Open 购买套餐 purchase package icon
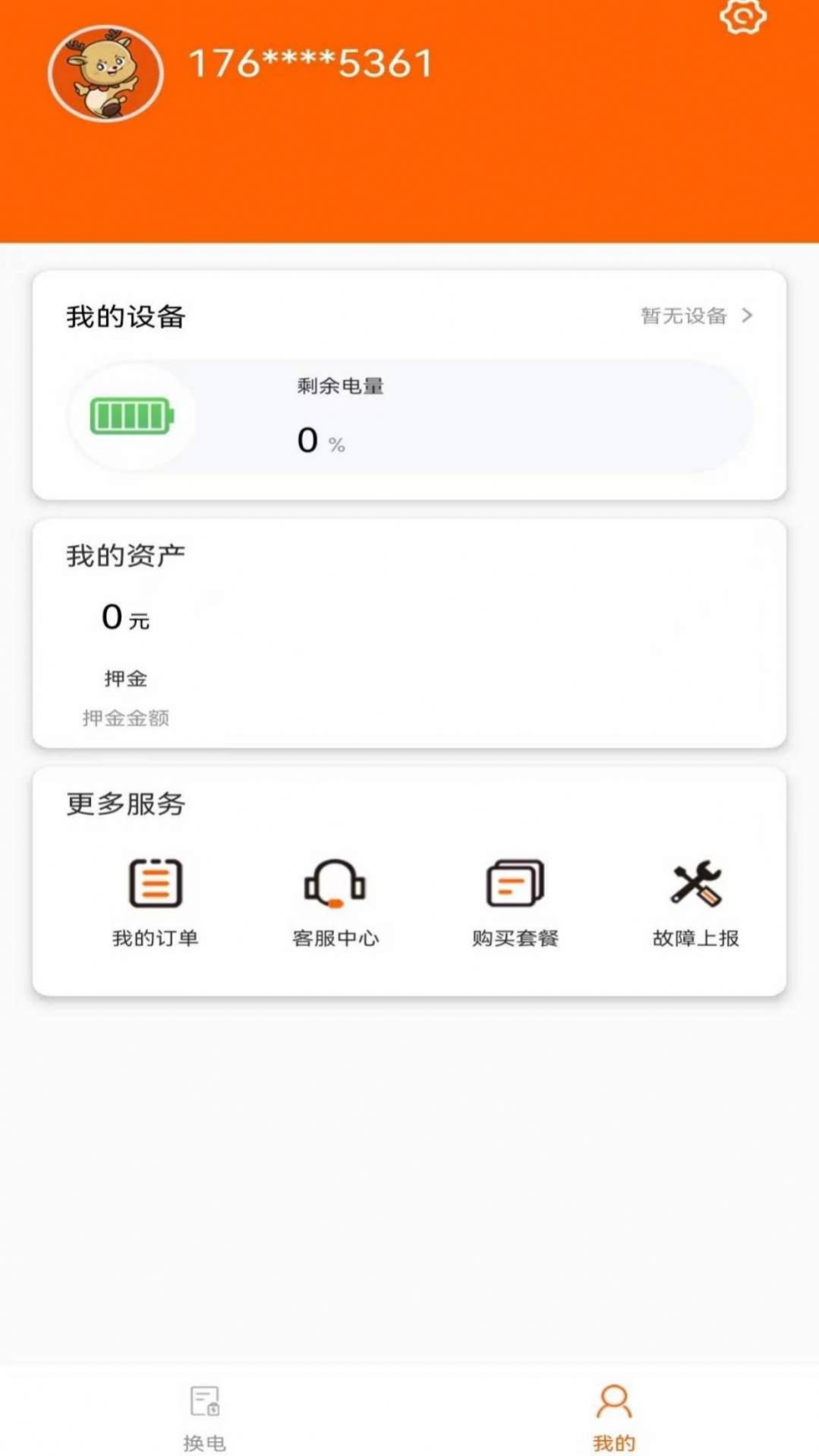The width and height of the screenshot is (819, 1456). coord(515,882)
